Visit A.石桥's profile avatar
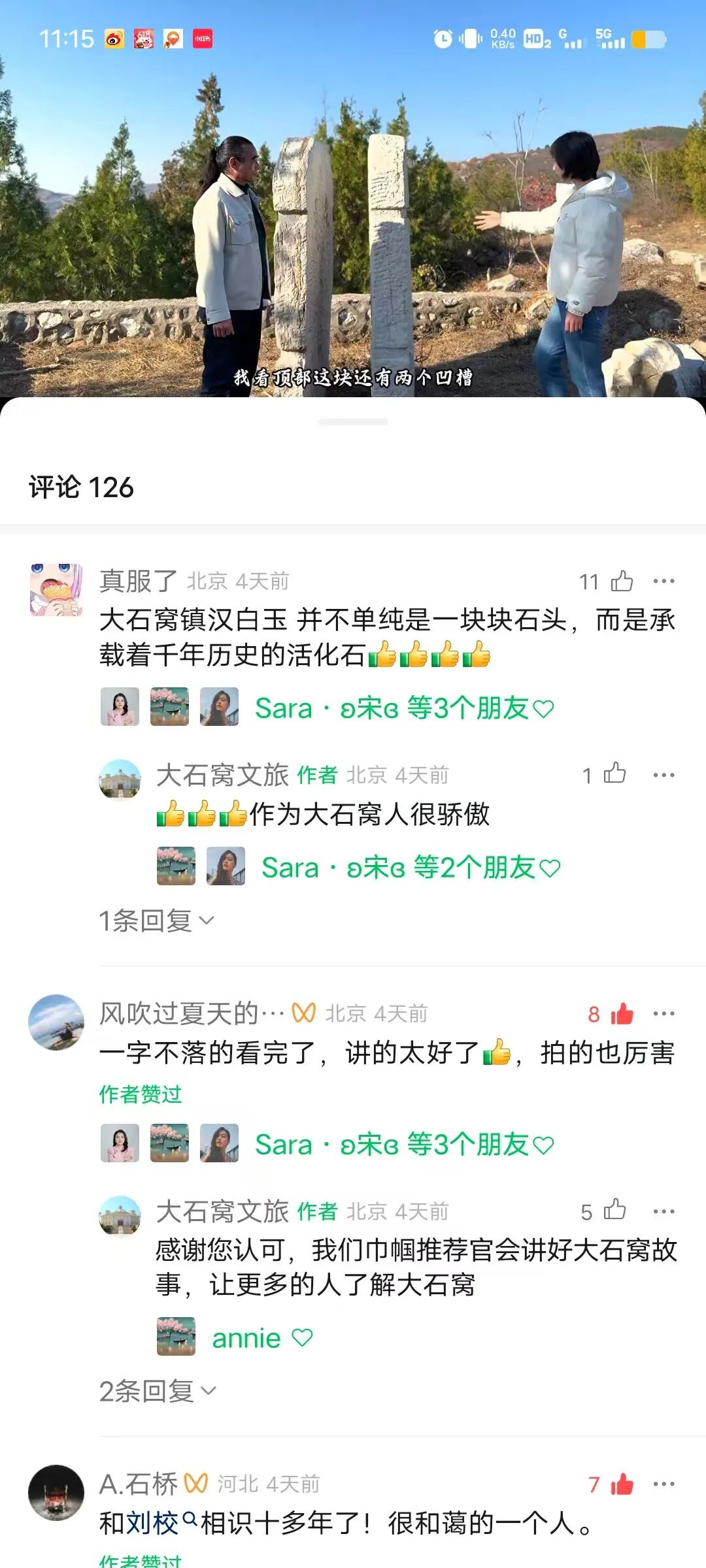 56,1493
